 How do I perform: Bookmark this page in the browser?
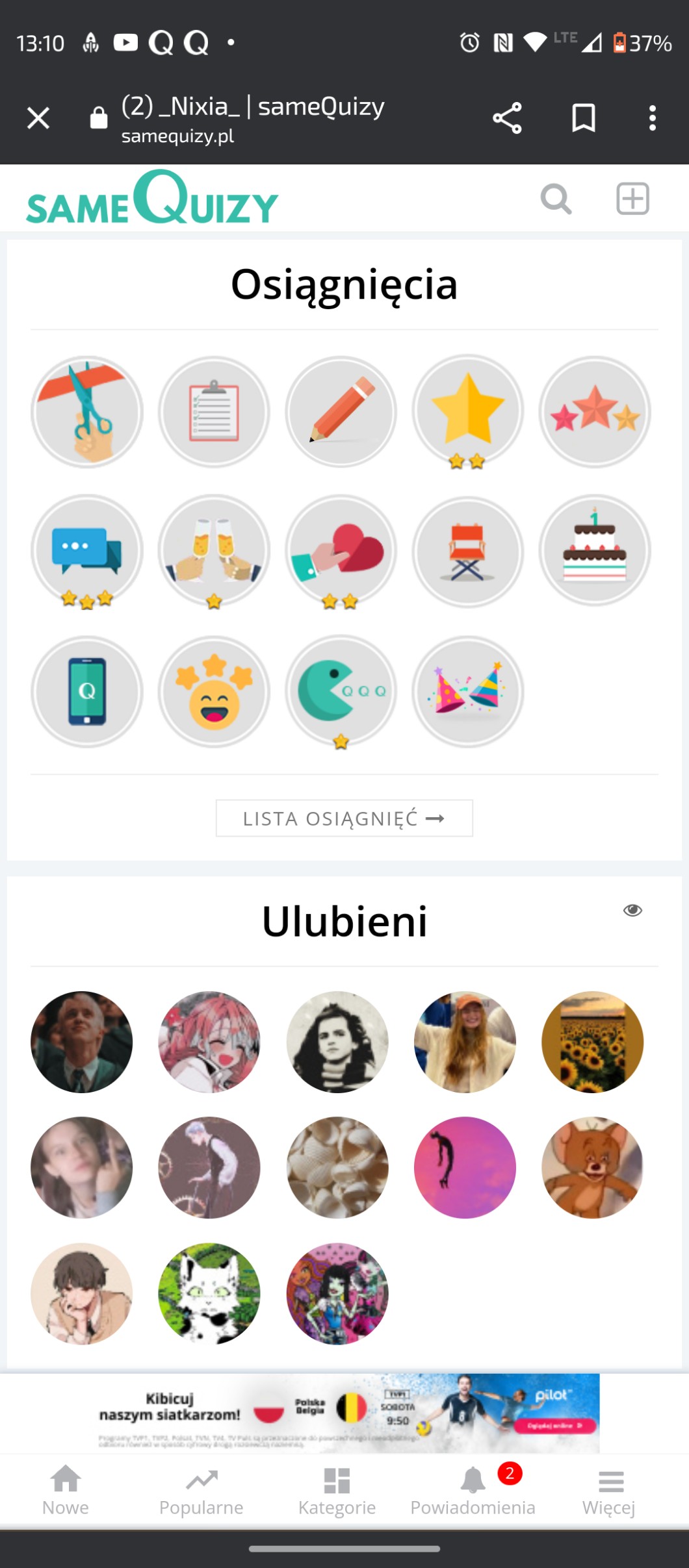click(583, 118)
